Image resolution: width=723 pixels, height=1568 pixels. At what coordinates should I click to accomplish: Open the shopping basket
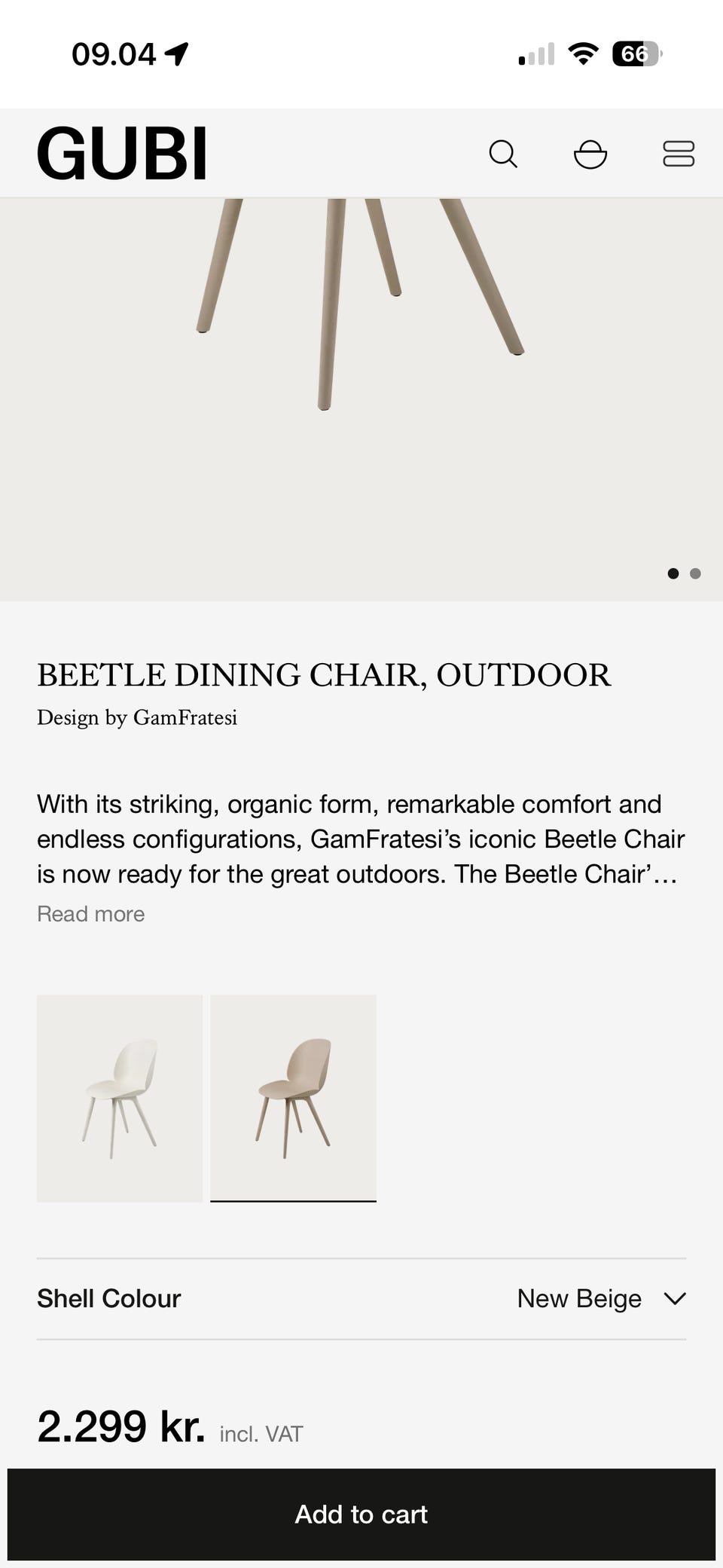590,154
